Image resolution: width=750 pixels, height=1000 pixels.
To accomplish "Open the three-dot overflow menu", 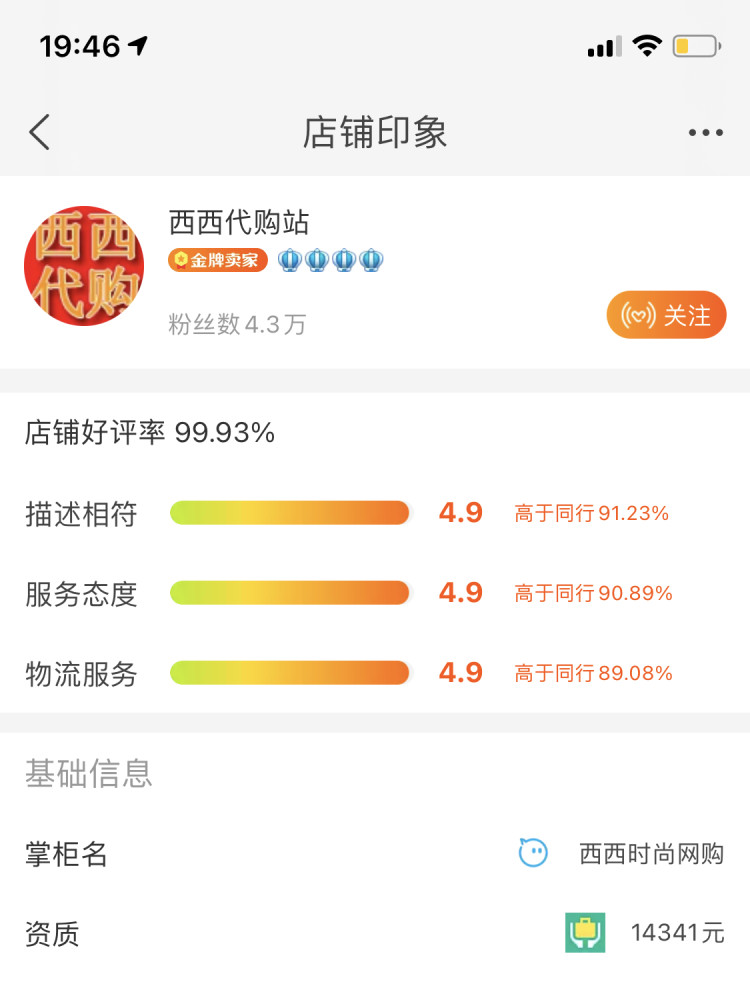I will tap(705, 133).
